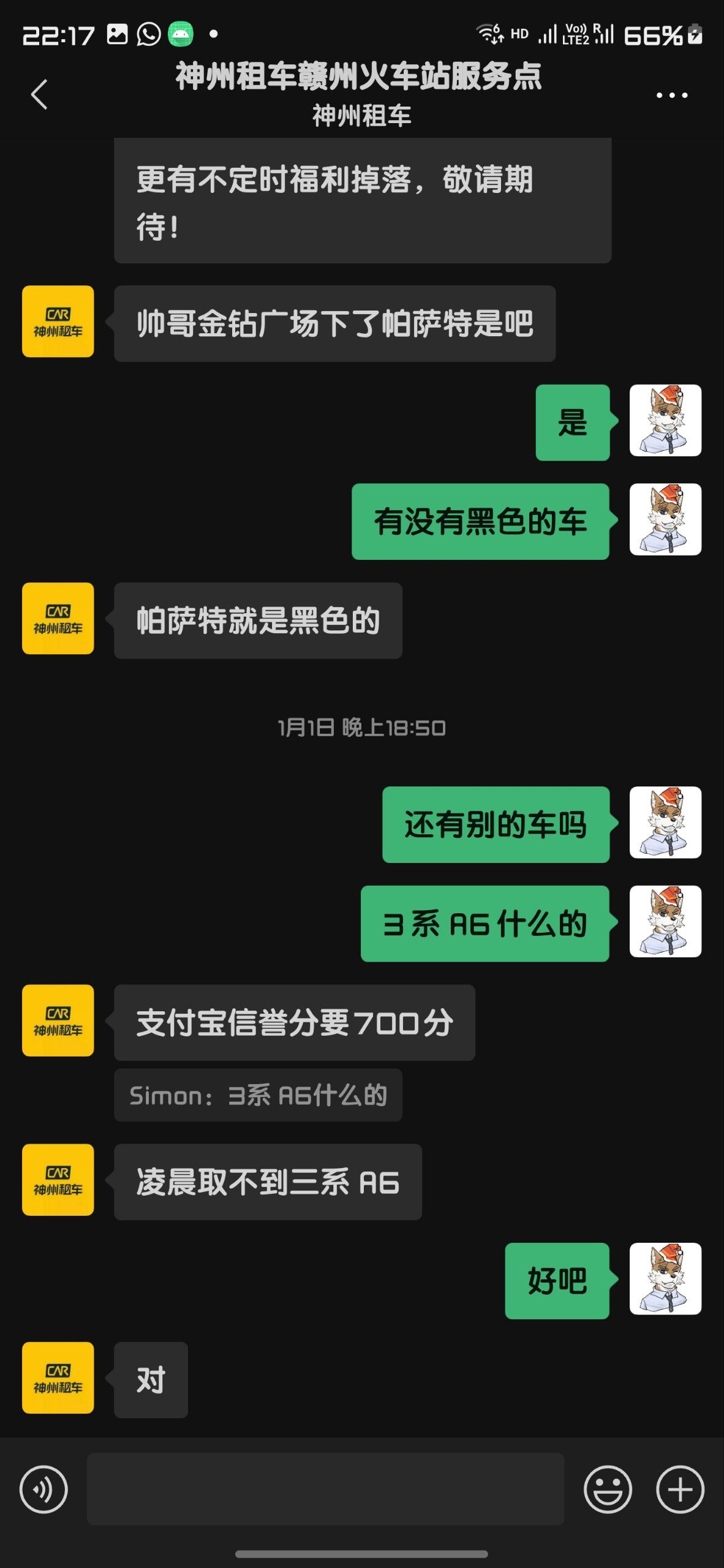Switch to voice message input
The image size is (724, 1568).
[43, 1489]
